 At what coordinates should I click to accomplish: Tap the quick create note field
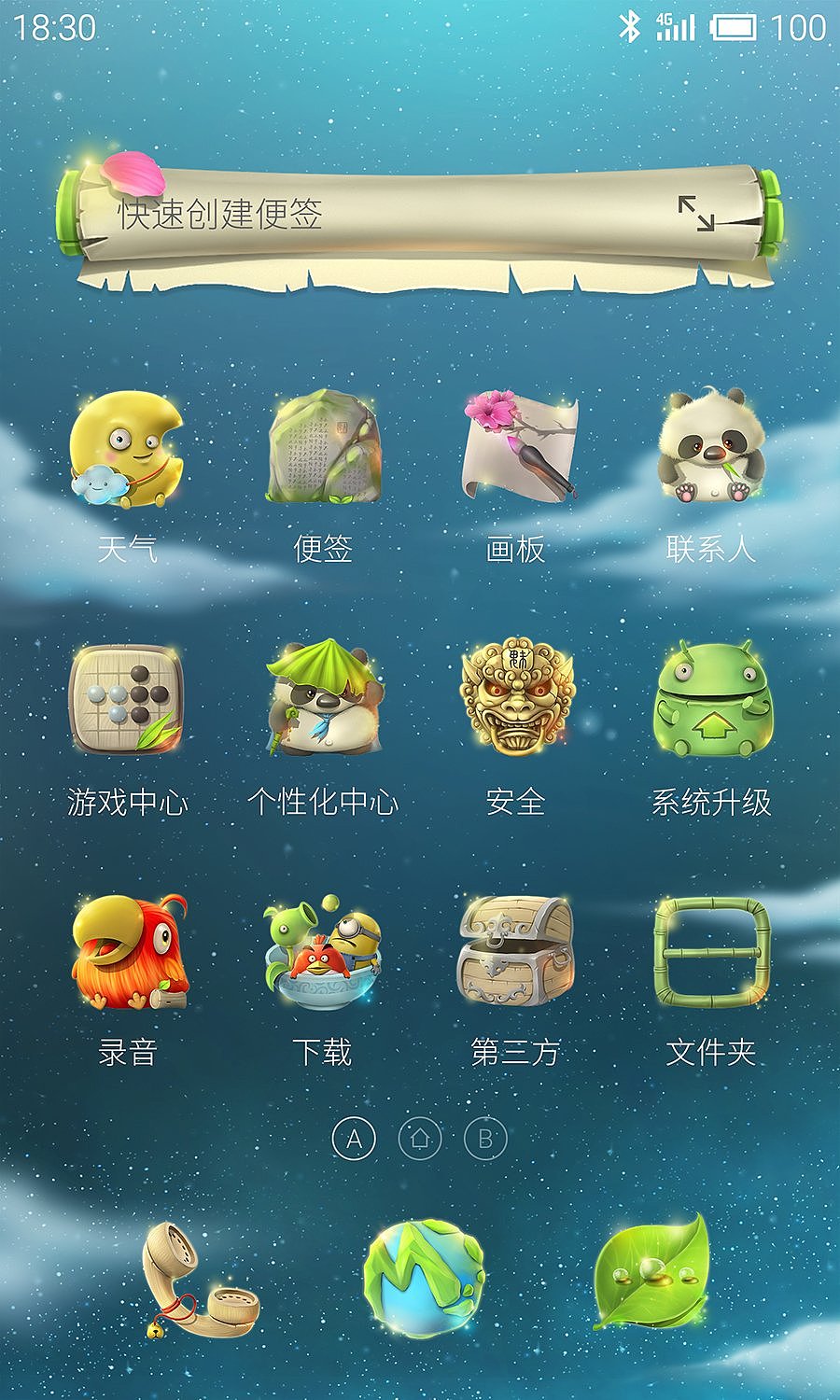coord(373,215)
